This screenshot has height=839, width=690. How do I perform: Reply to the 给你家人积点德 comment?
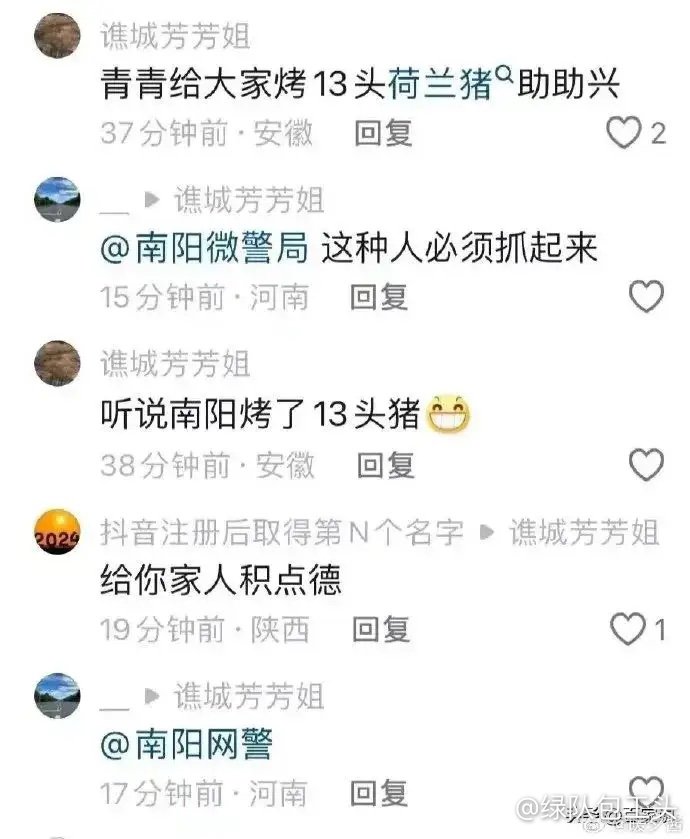click(382, 628)
